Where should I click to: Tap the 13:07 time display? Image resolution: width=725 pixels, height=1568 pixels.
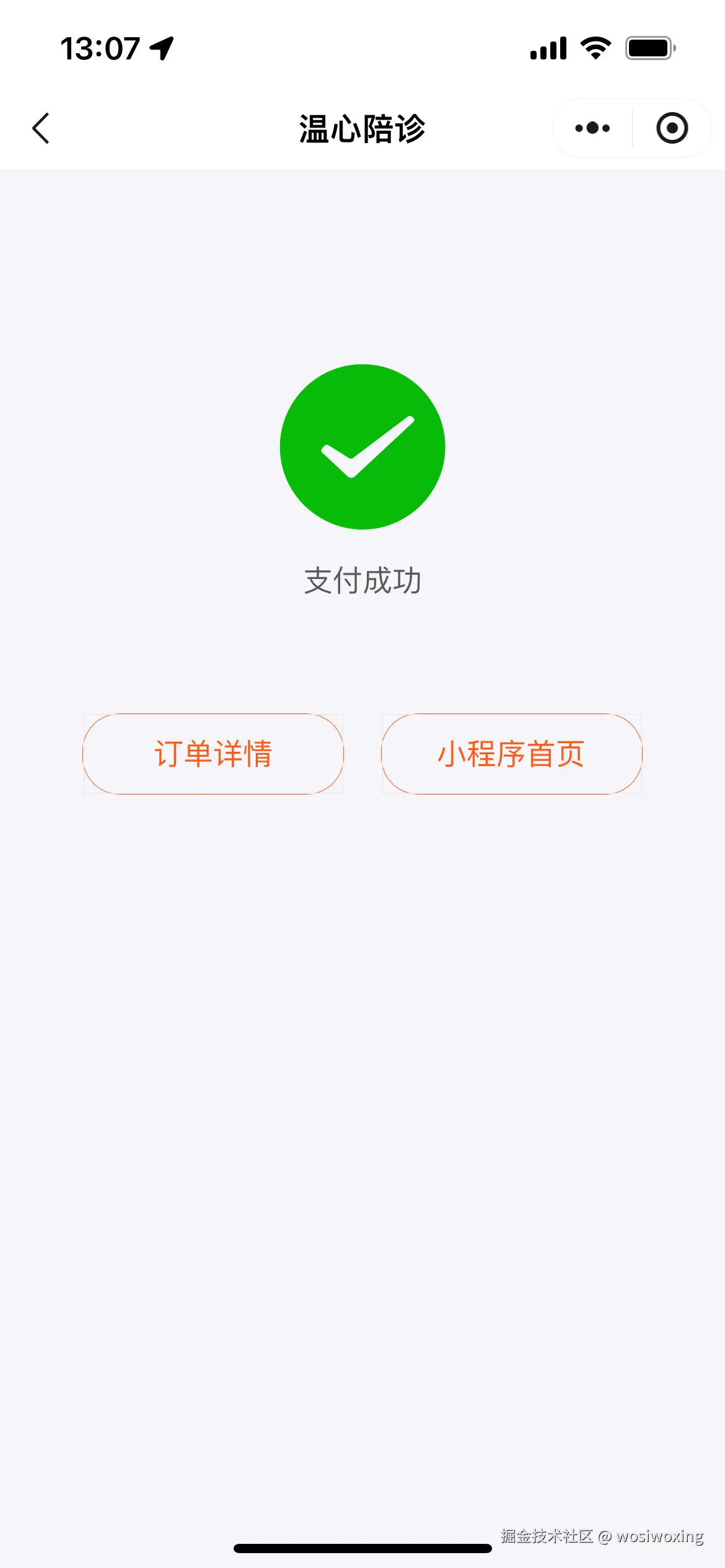pyautogui.click(x=98, y=48)
